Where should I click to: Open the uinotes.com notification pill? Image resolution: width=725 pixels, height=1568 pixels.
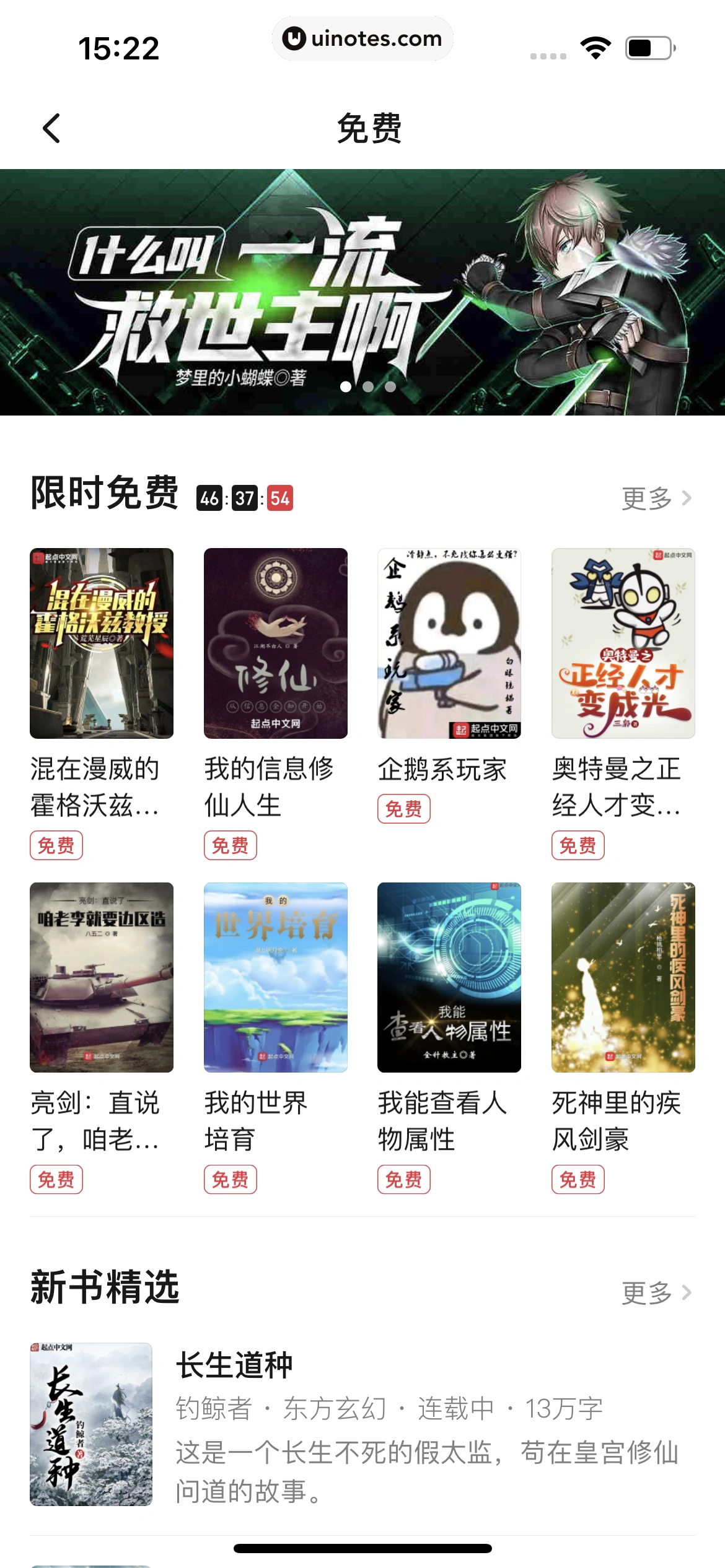[x=362, y=39]
